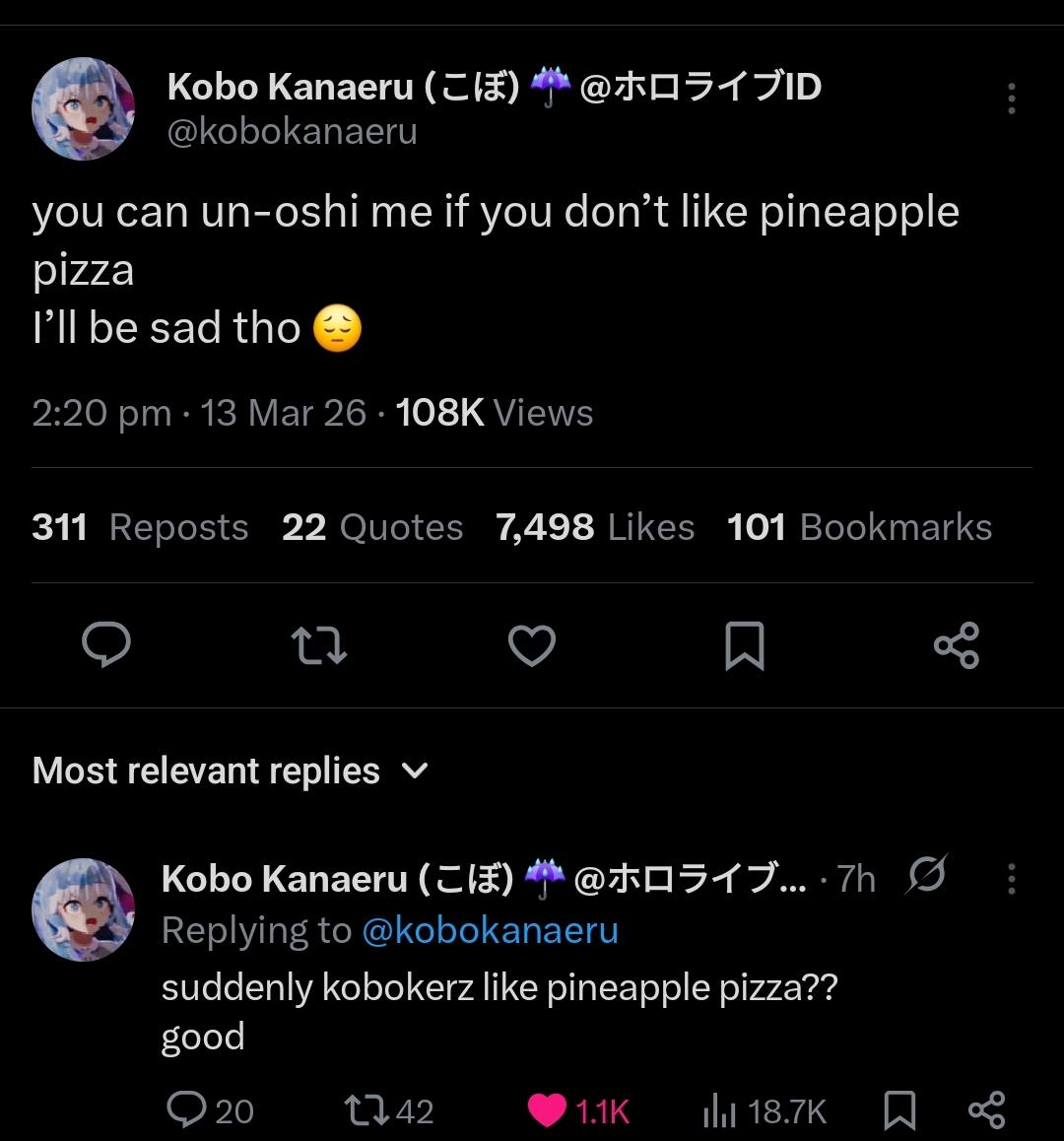View the 22 Quotes

coord(371,527)
